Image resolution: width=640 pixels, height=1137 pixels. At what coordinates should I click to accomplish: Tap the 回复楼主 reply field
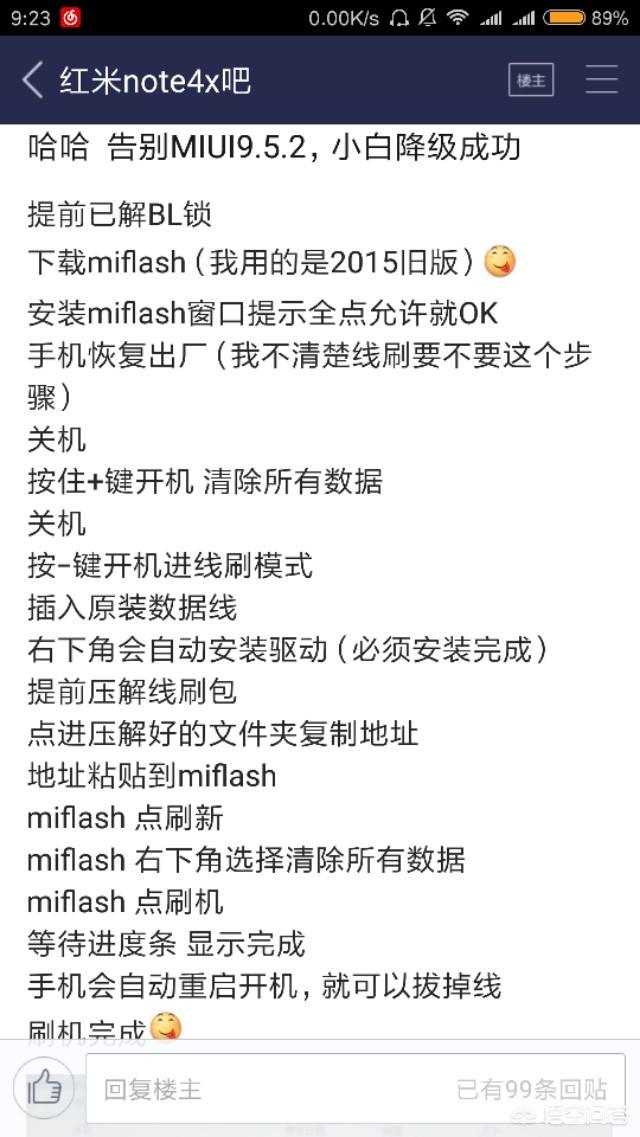click(270, 1088)
